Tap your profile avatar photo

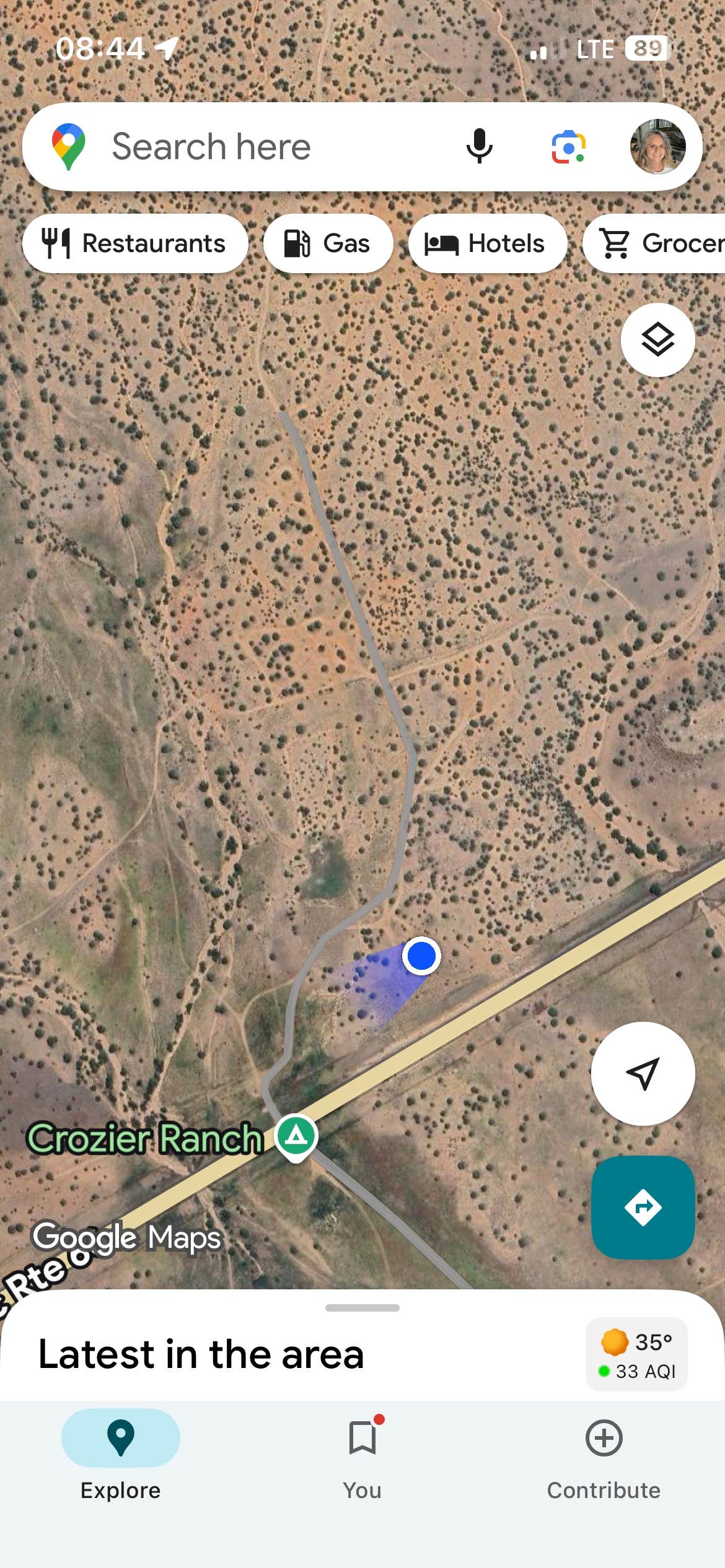[657, 146]
